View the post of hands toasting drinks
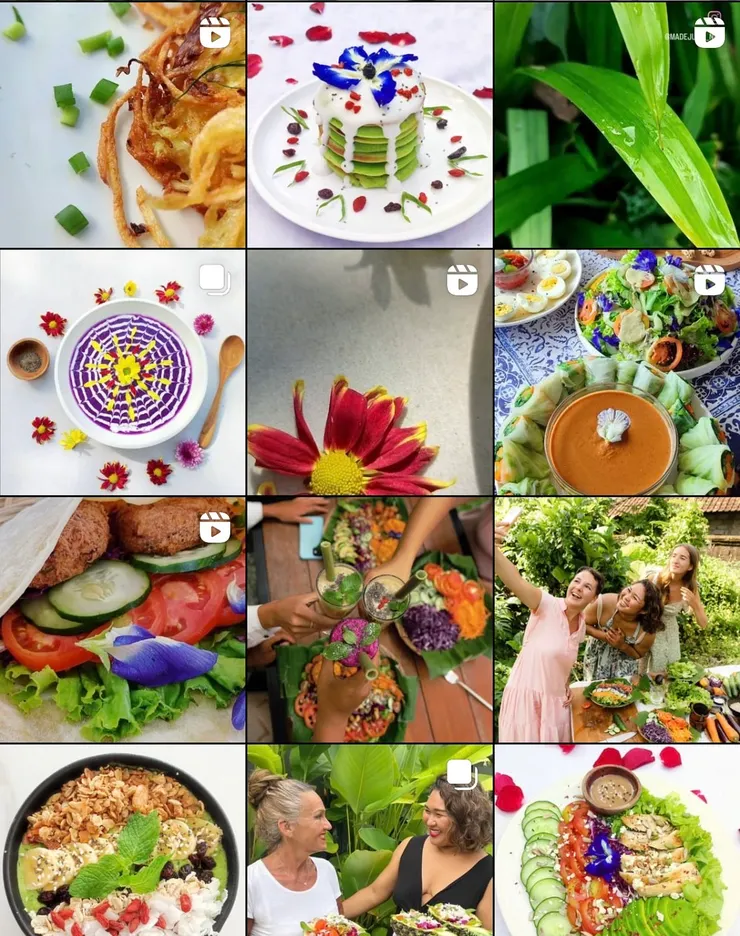This screenshot has width=740, height=936. [370, 620]
